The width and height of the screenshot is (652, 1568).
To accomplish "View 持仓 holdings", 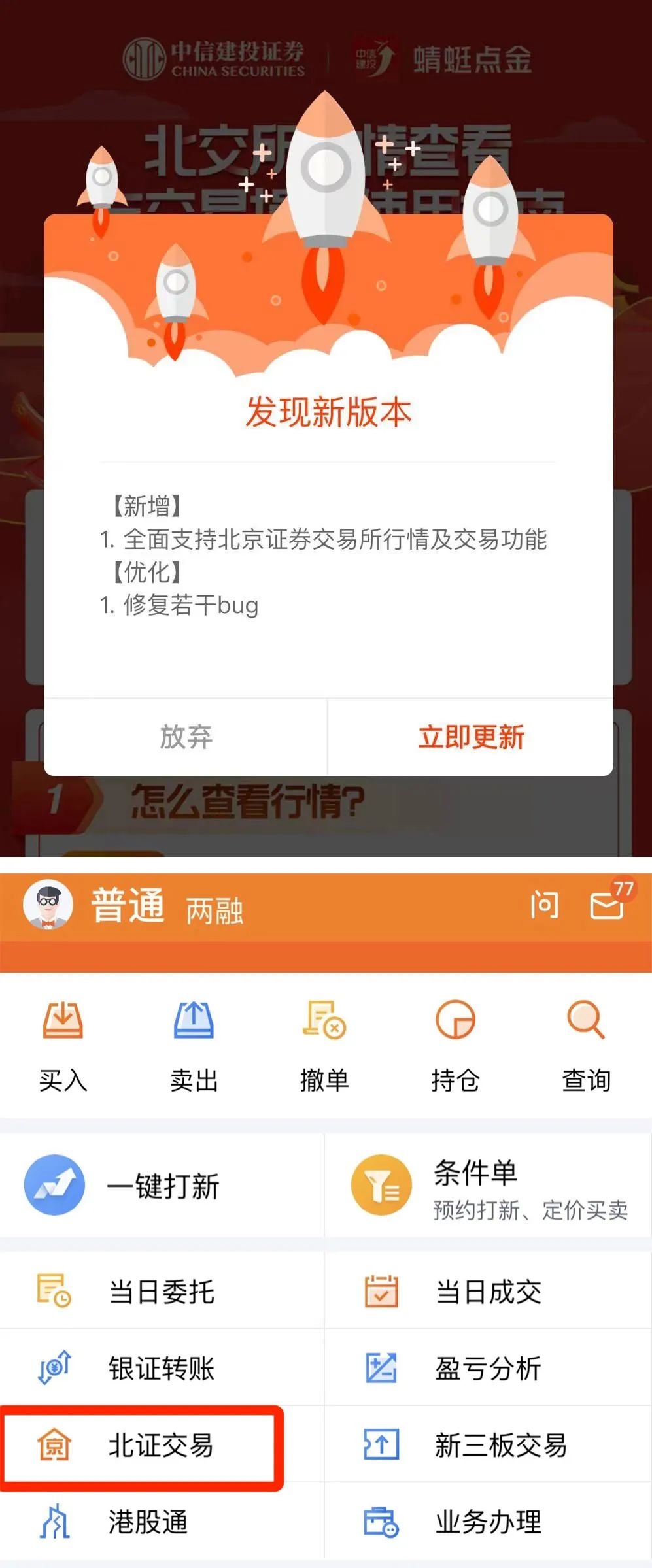I will tap(455, 1044).
